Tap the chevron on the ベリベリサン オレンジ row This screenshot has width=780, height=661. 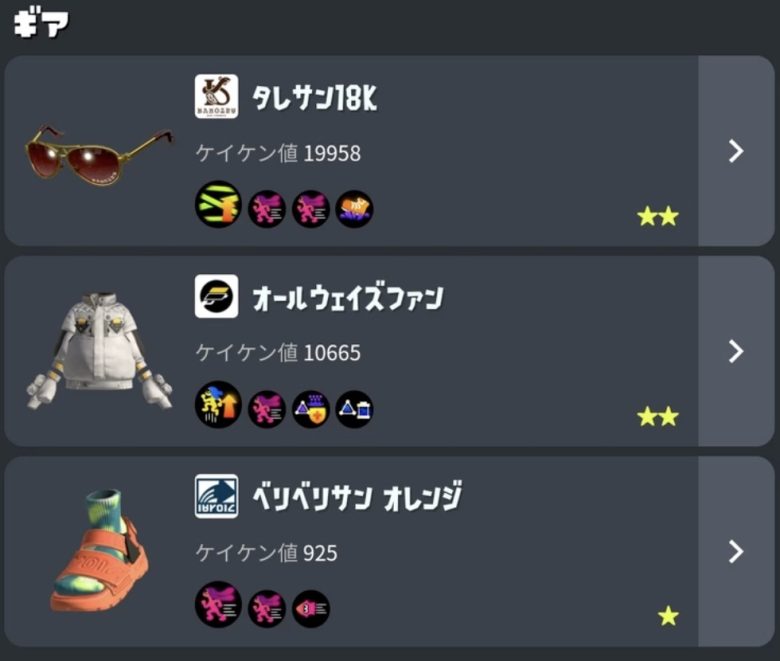click(737, 551)
